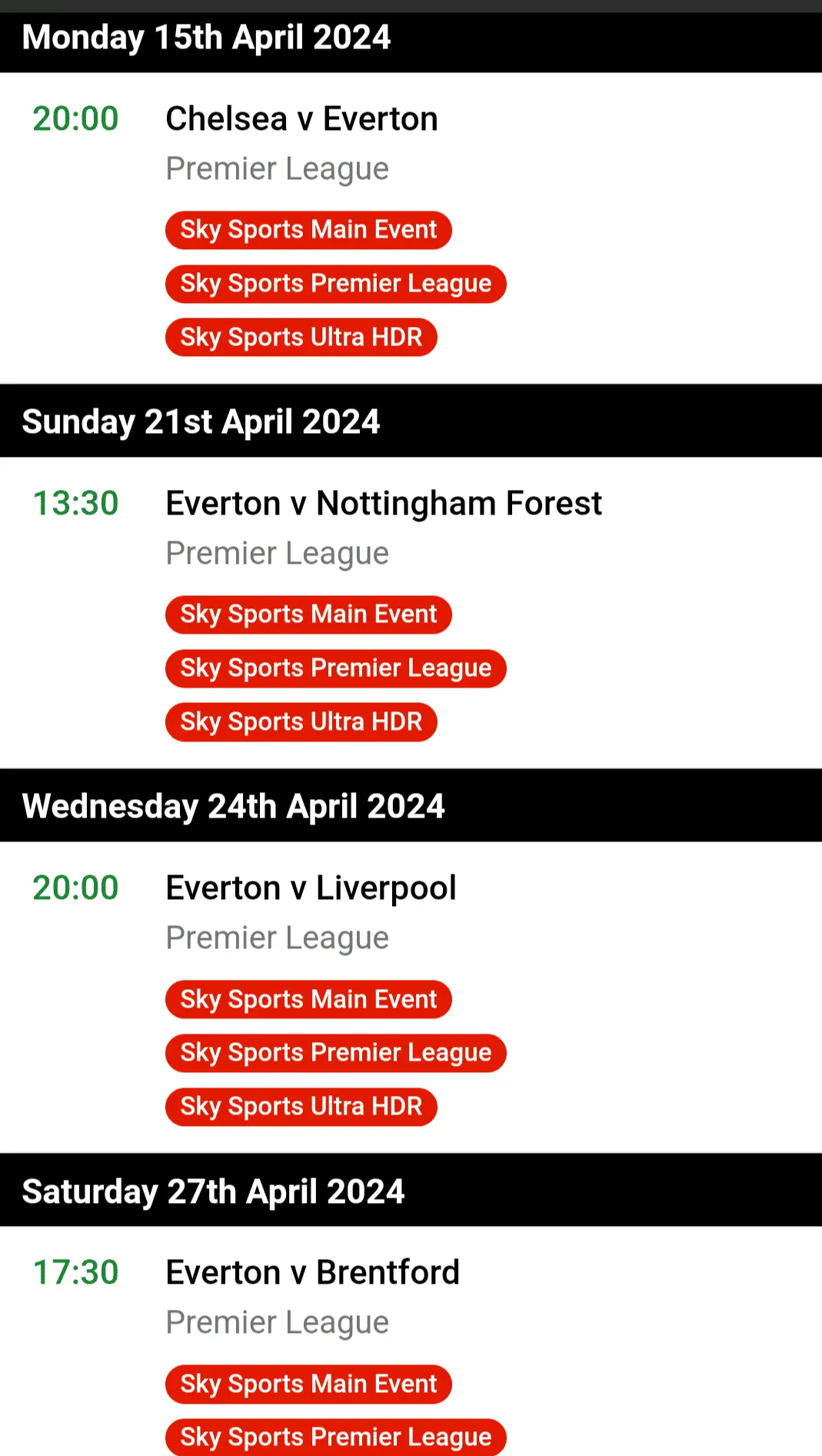822x1456 pixels.
Task: Tap Sky Sports Main Event under Everton v Brentford
Action: coord(308,1384)
